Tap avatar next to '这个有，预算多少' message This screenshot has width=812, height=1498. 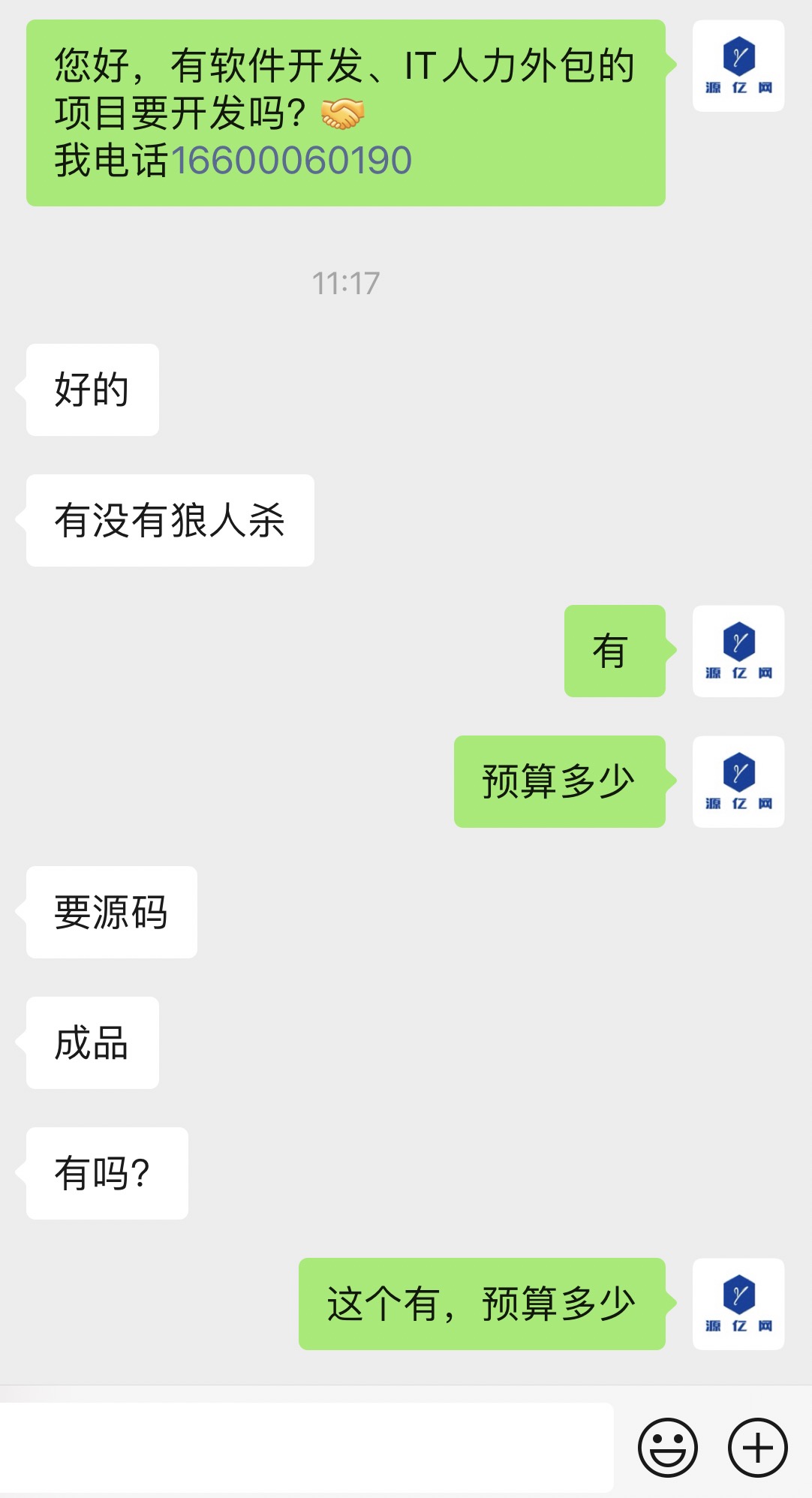tap(738, 1304)
